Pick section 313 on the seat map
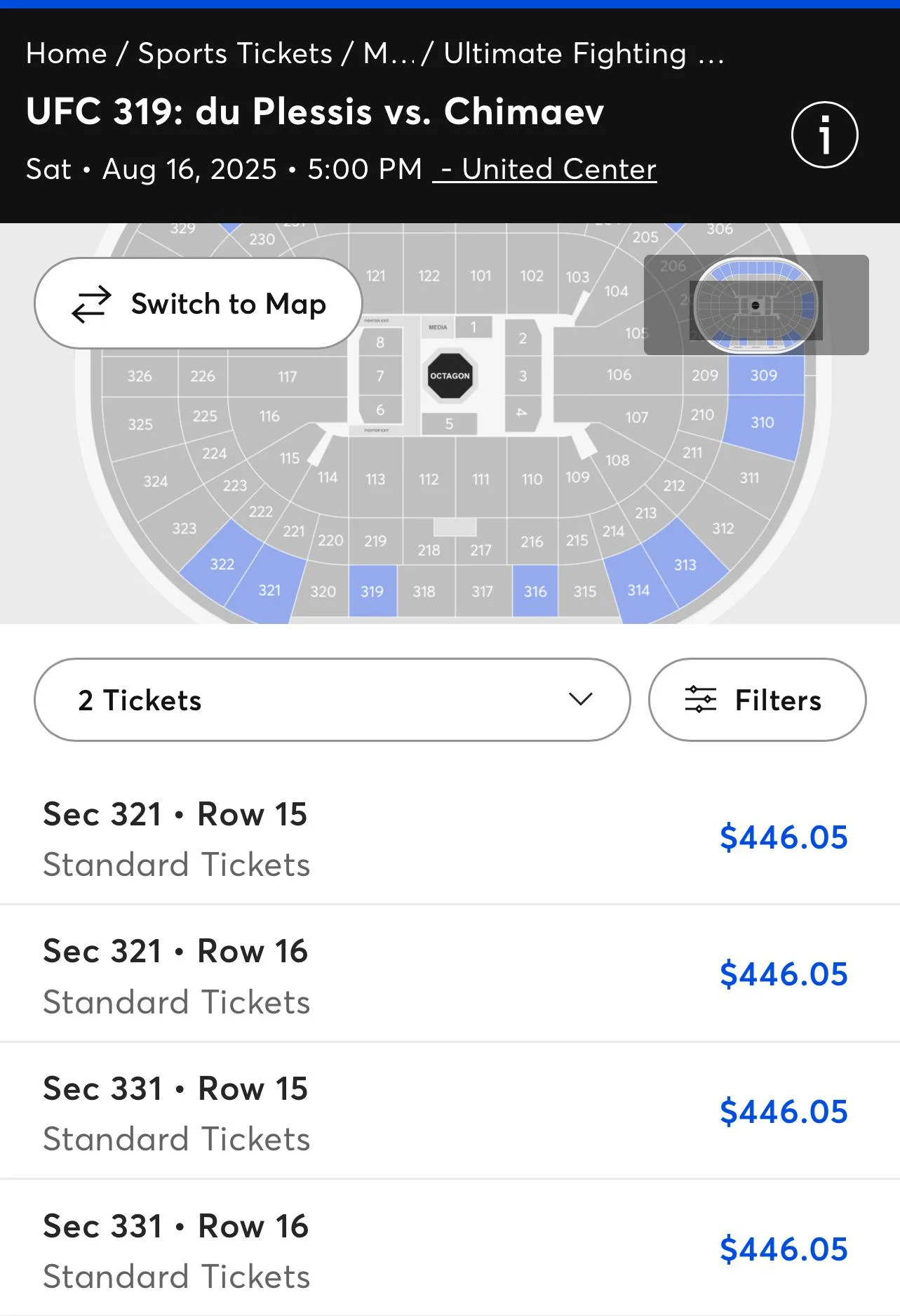The height and width of the screenshot is (1316, 900). [685, 564]
